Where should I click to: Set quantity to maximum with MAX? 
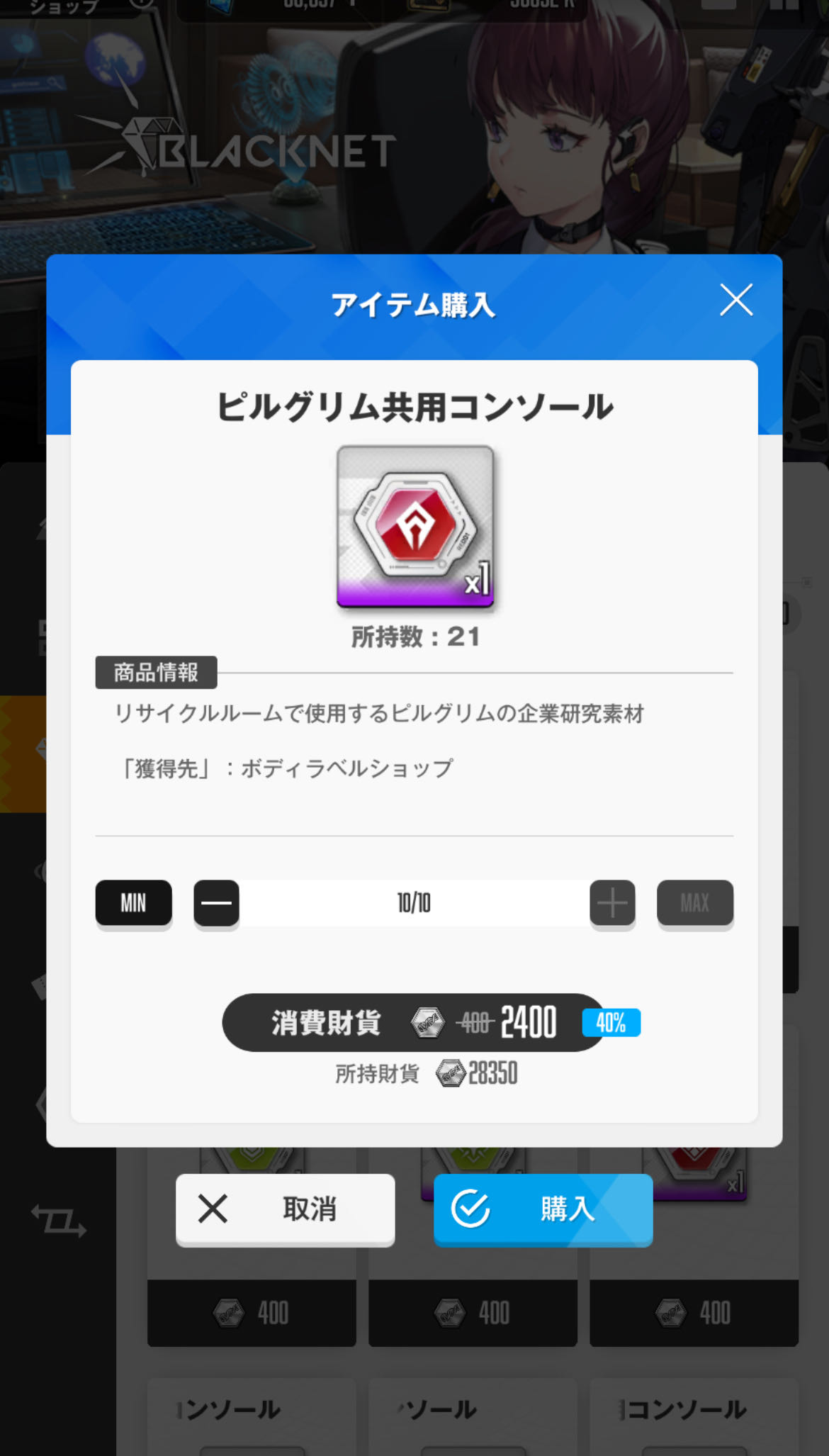[695, 903]
